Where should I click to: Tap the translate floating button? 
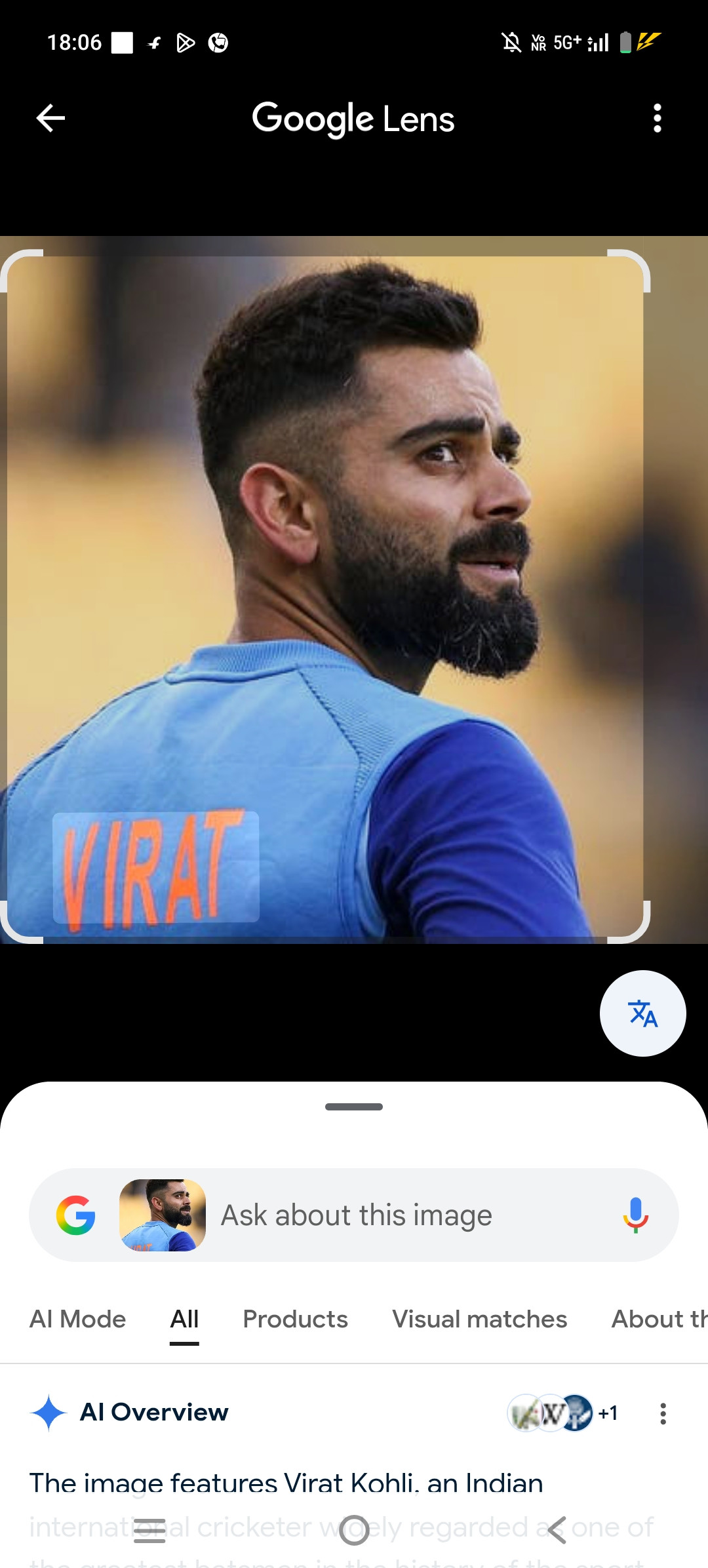(642, 1013)
